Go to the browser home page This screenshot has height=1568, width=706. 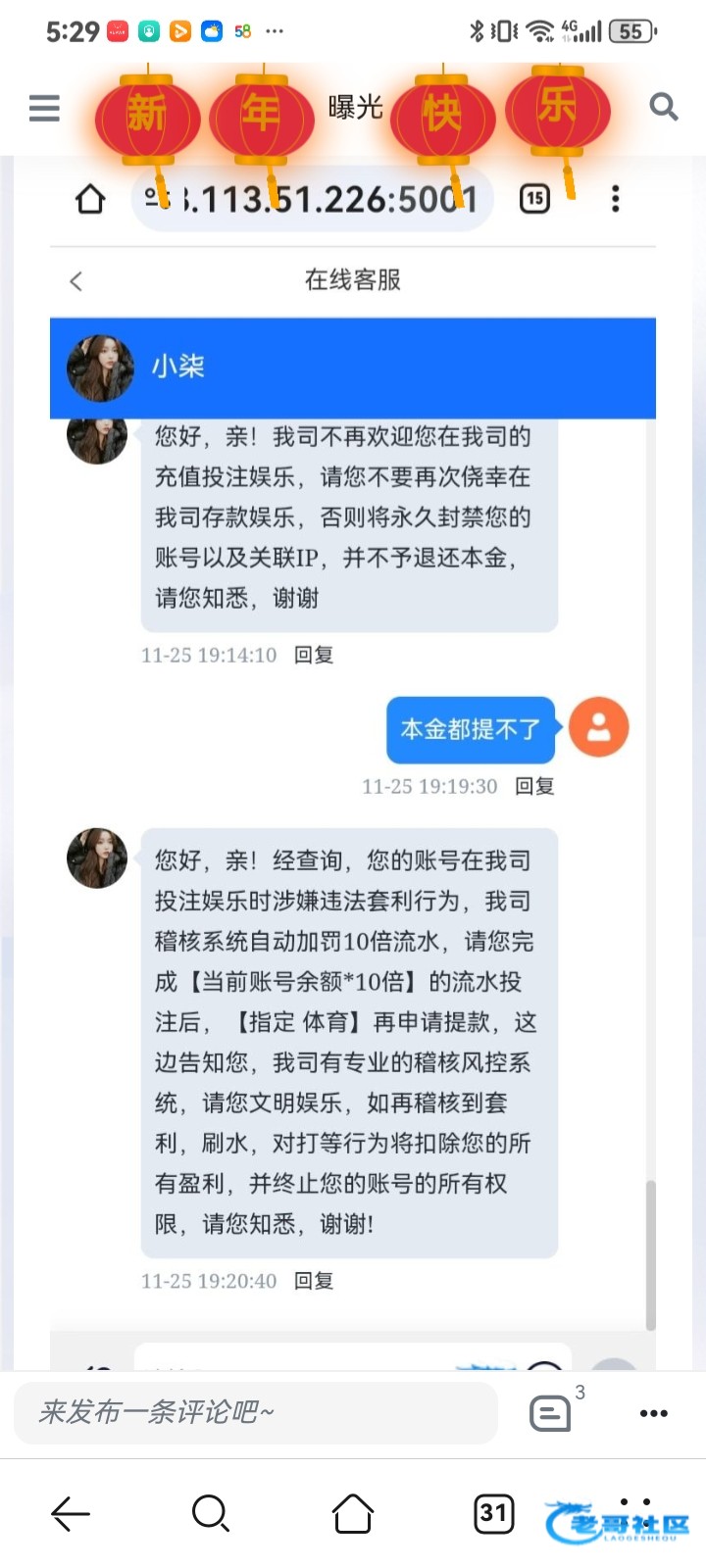353,1514
